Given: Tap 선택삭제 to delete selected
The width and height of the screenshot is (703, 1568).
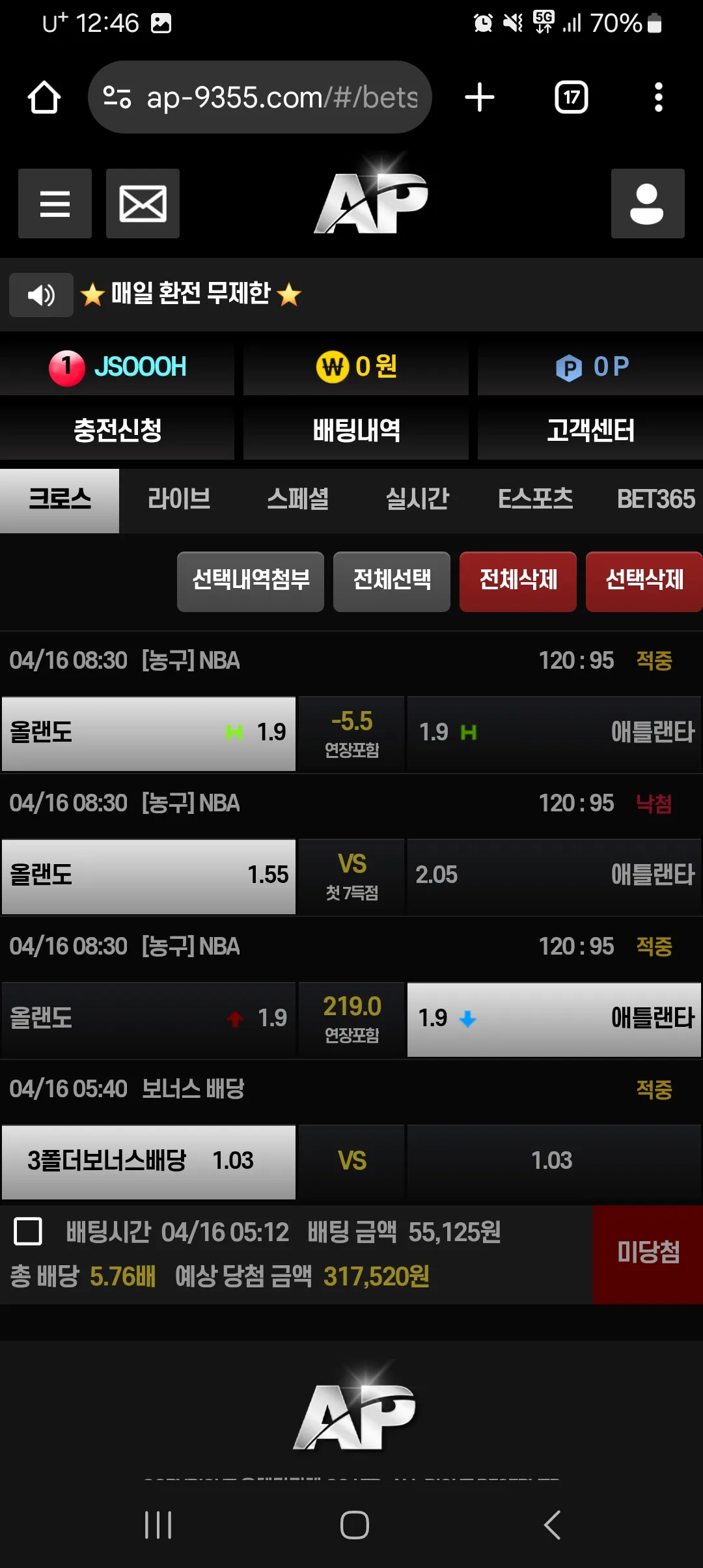Looking at the screenshot, I should 644,581.
